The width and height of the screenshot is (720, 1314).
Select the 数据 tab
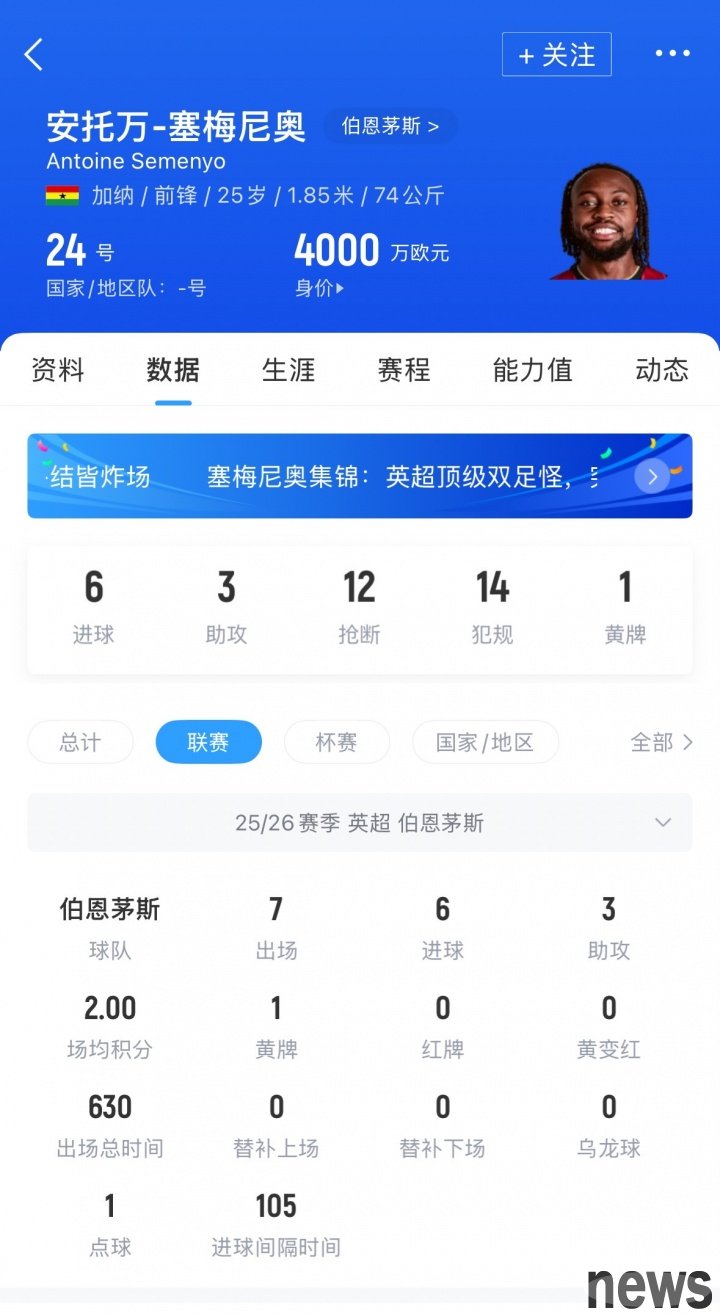tap(173, 370)
